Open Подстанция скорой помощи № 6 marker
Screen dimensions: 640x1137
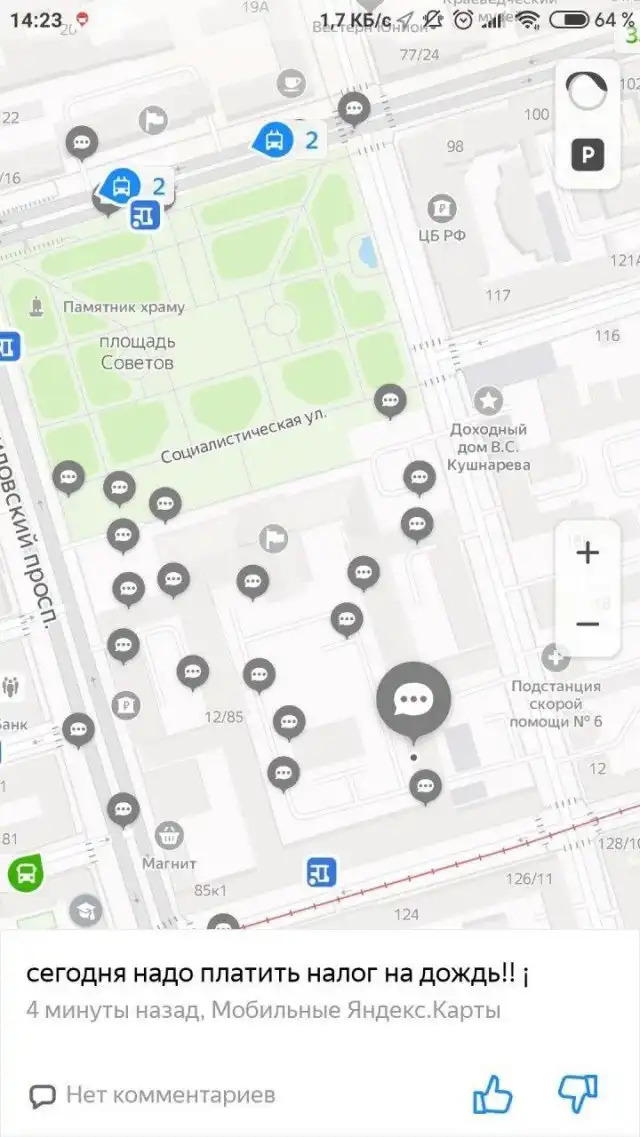click(555, 659)
